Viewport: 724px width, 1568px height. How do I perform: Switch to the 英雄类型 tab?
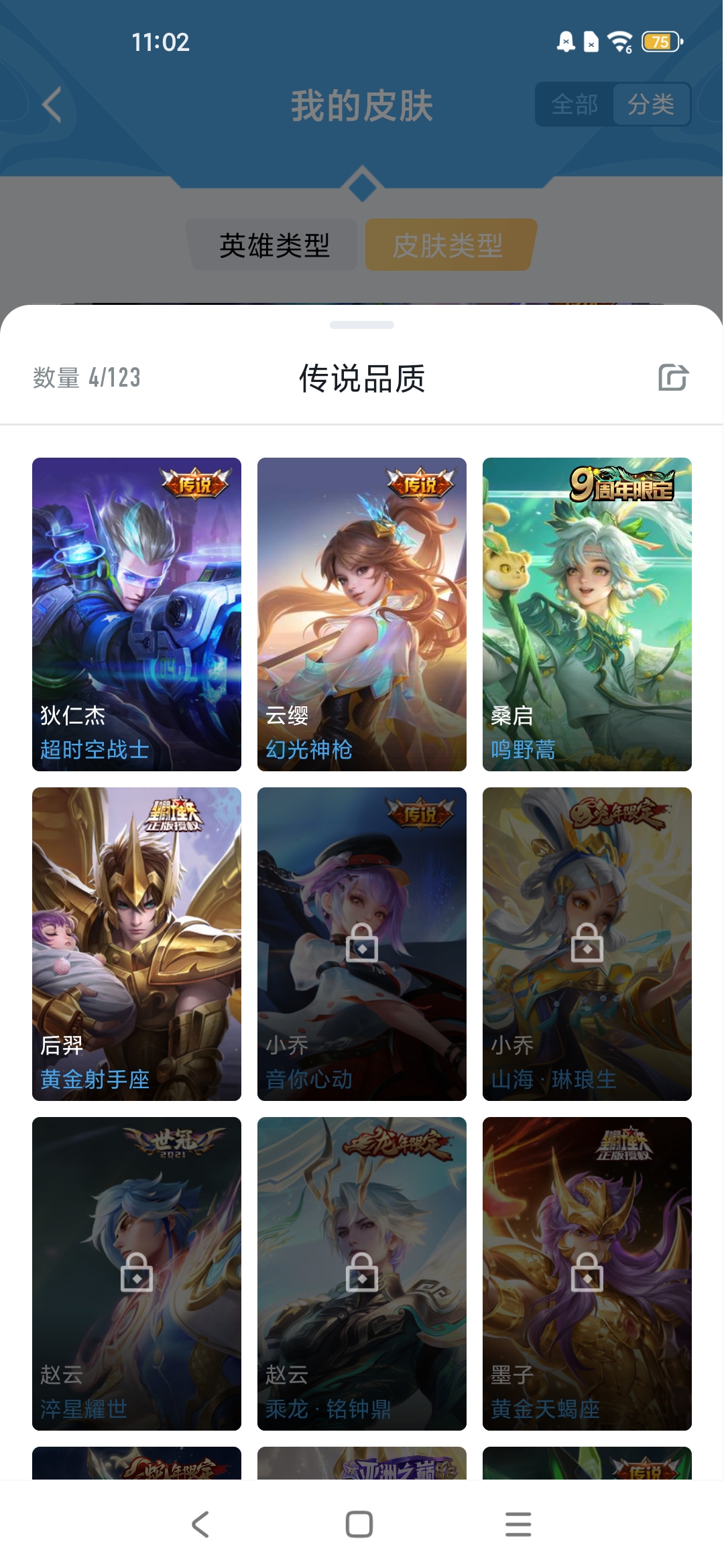tap(274, 245)
